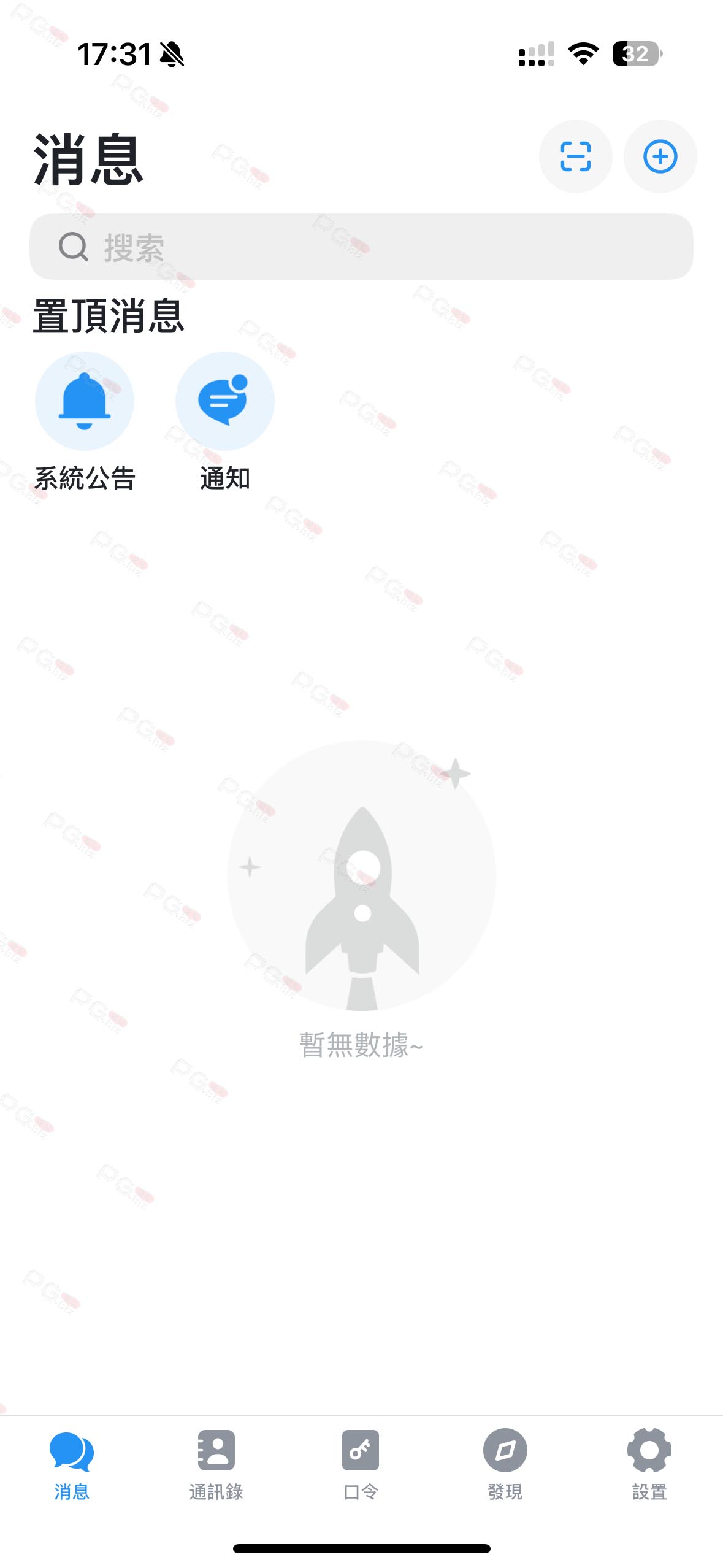Go to the 發現 tab
723x1568 pixels.
pyautogui.click(x=505, y=1464)
